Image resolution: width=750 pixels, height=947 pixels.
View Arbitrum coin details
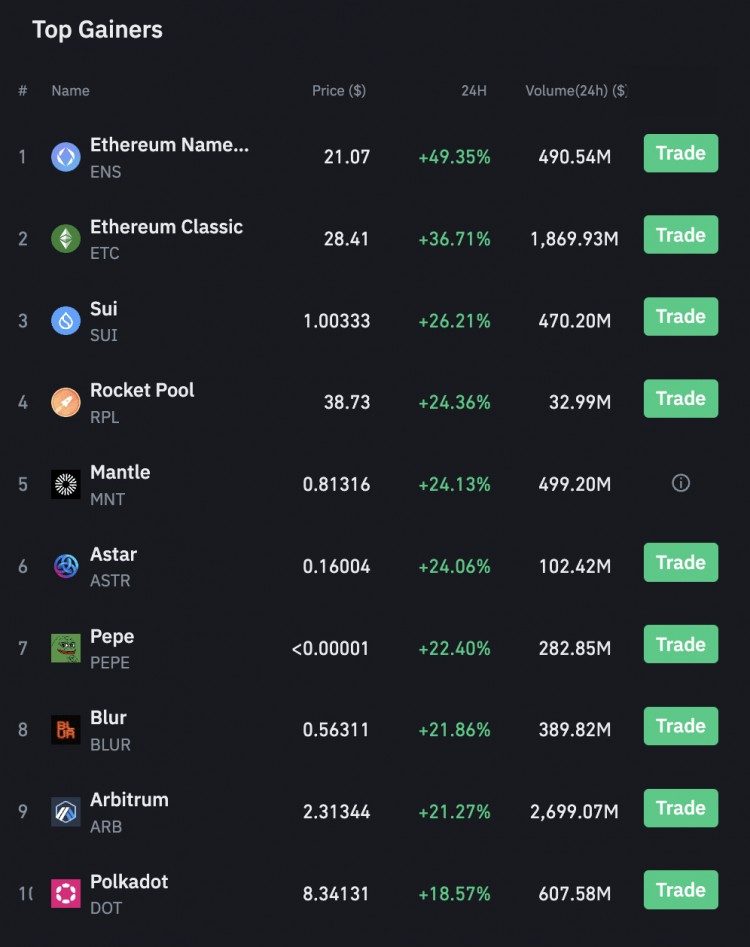[129, 811]
